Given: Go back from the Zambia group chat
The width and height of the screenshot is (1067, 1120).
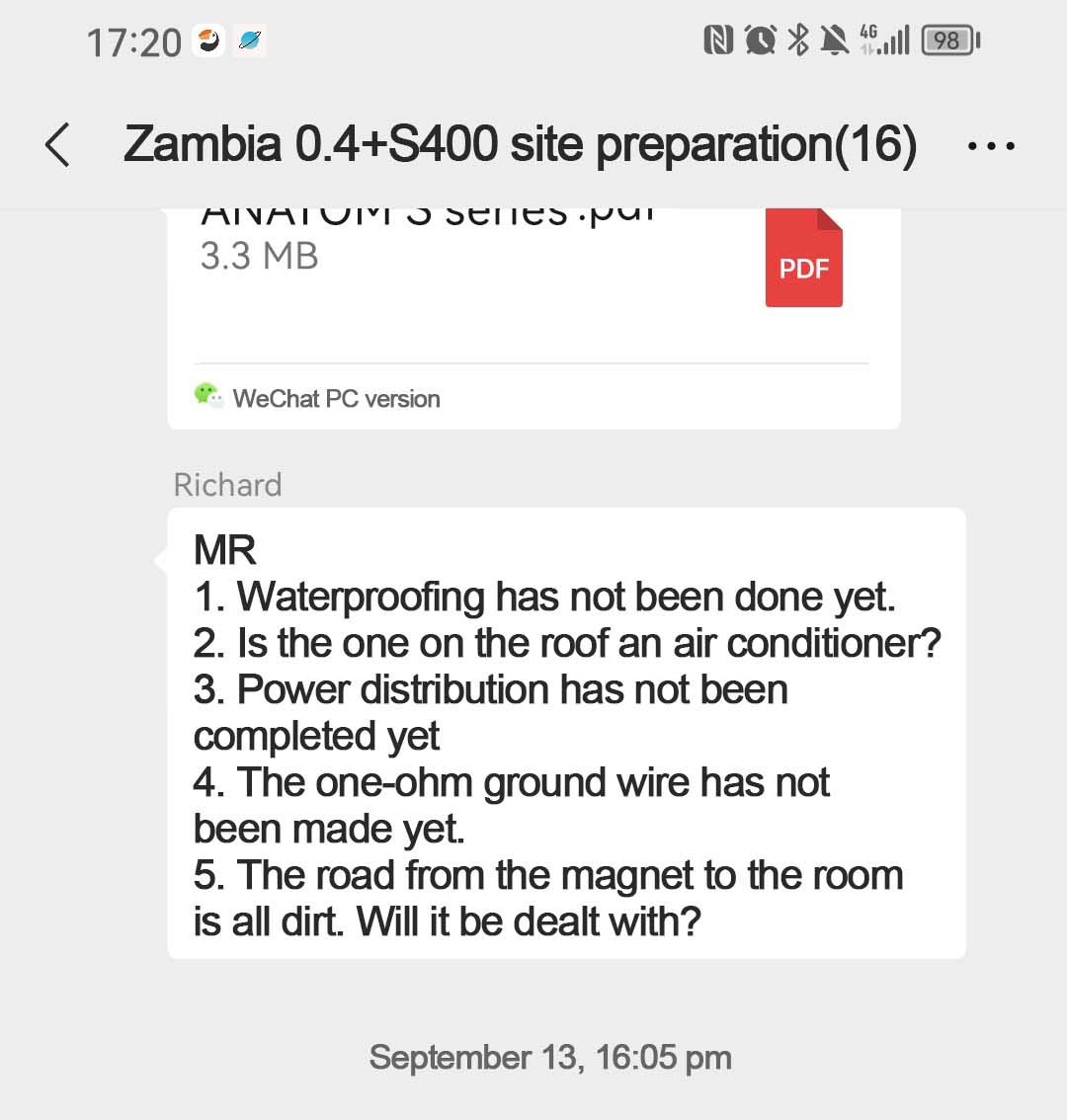Looking at the screenshot, I should point(58,145).
